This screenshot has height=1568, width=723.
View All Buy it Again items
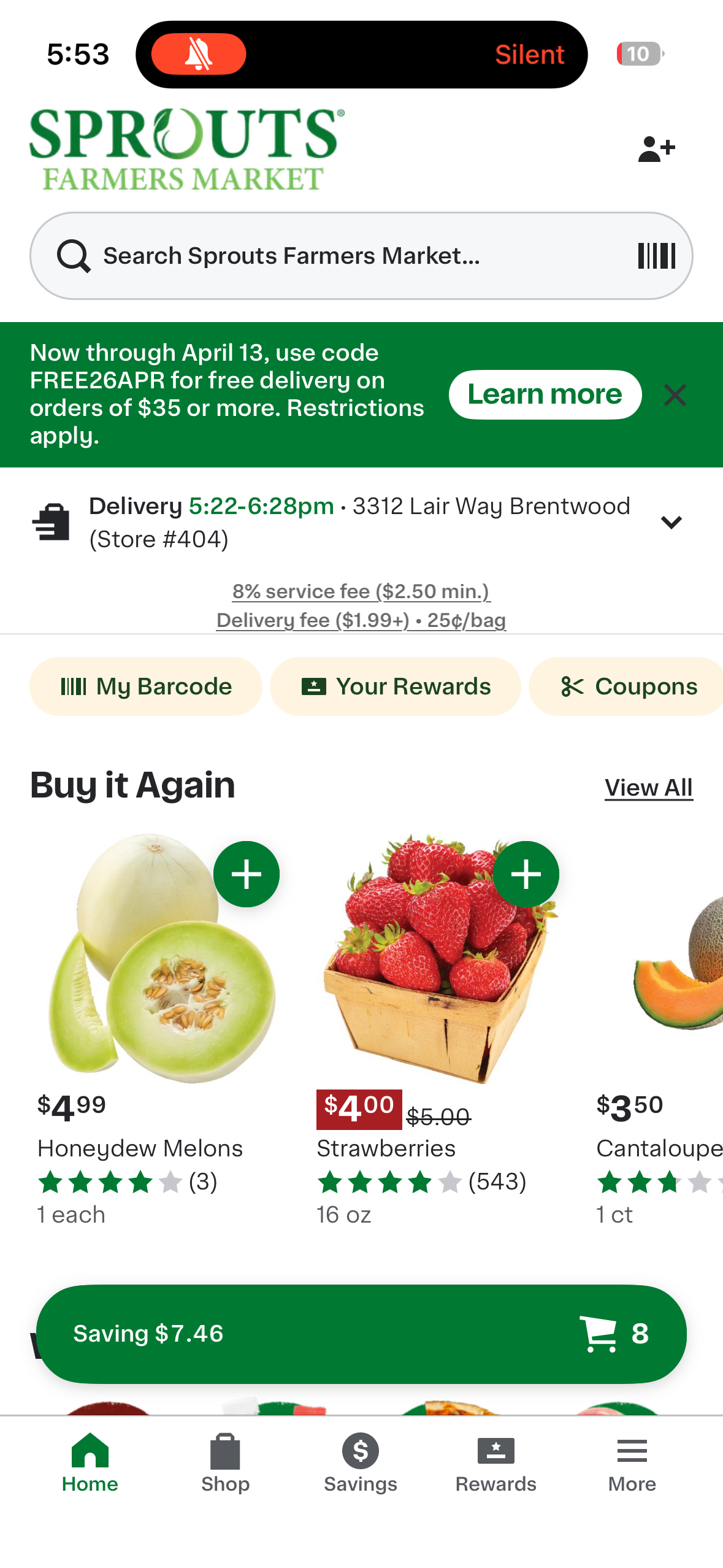pos(648,788)
